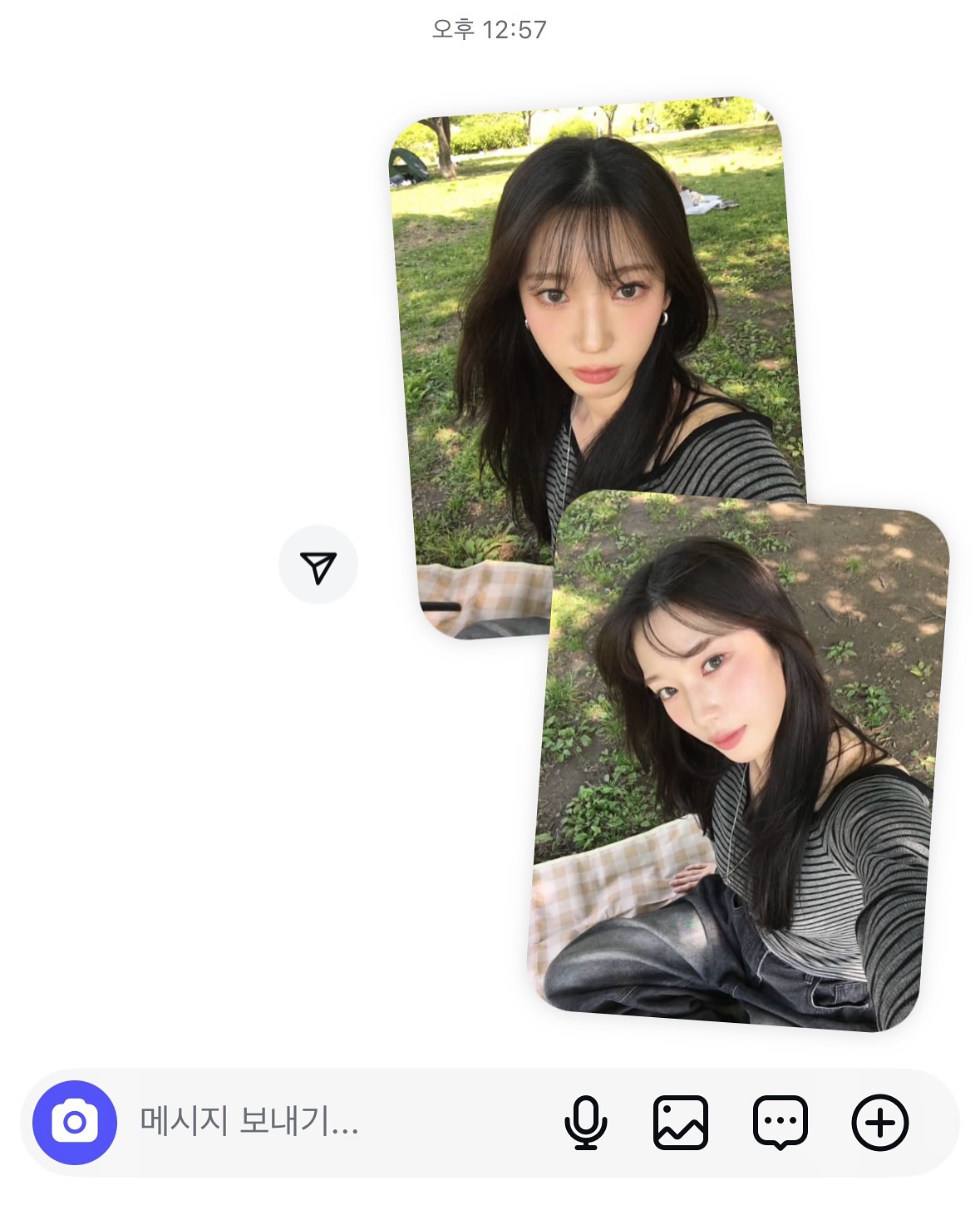Open the photo gallery picker
The width and height of the screenshot is (980, 1225).
[681, 1122]
